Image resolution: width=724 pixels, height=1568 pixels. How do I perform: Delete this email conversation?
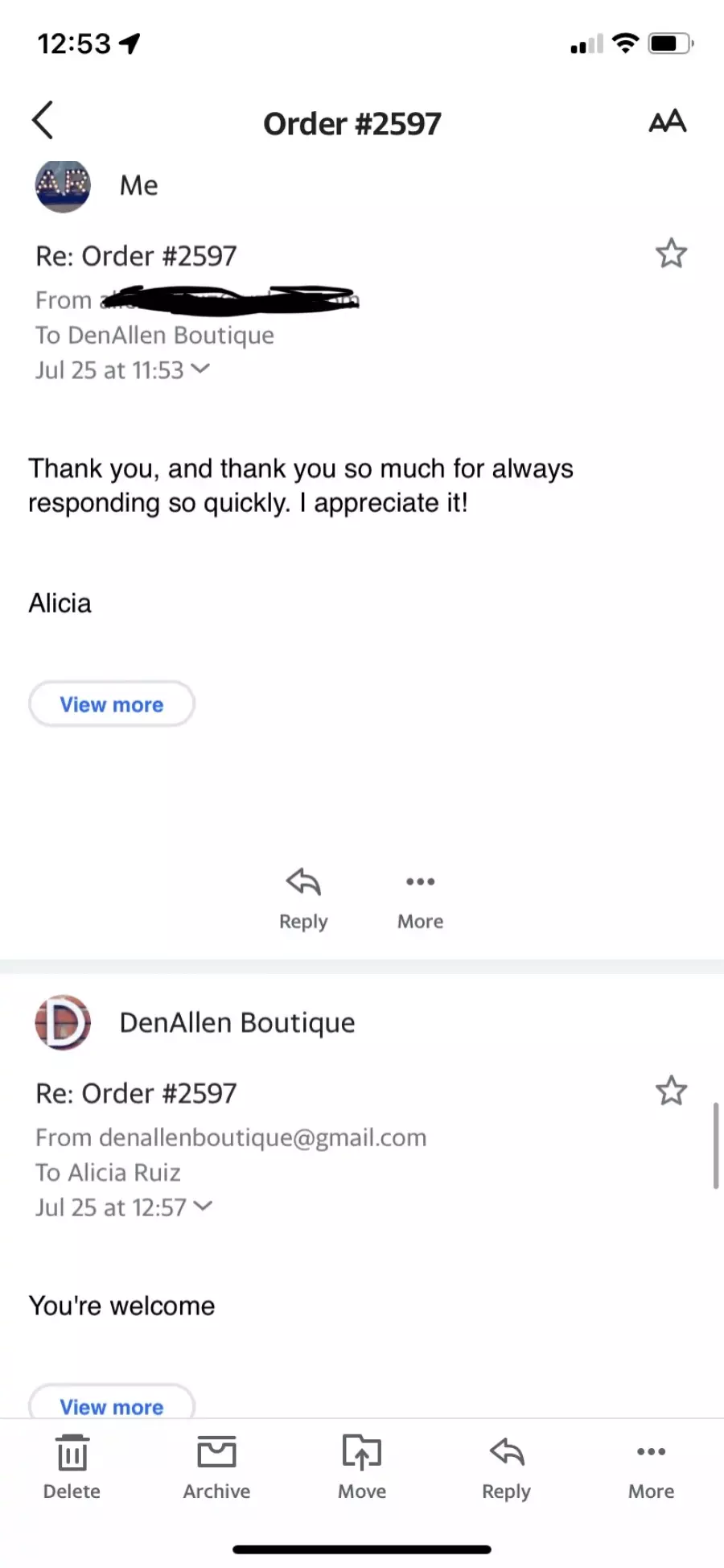coord(72,1467)
